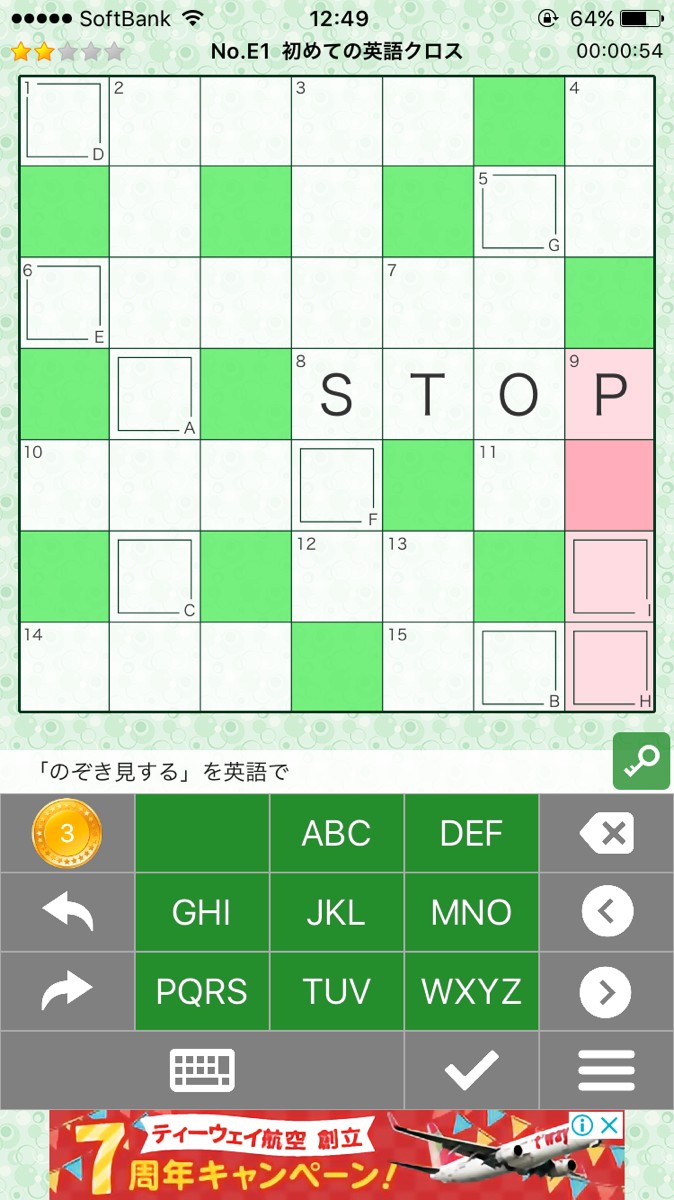
Task: Use the gold coin hint button
Action: [67, 833]
